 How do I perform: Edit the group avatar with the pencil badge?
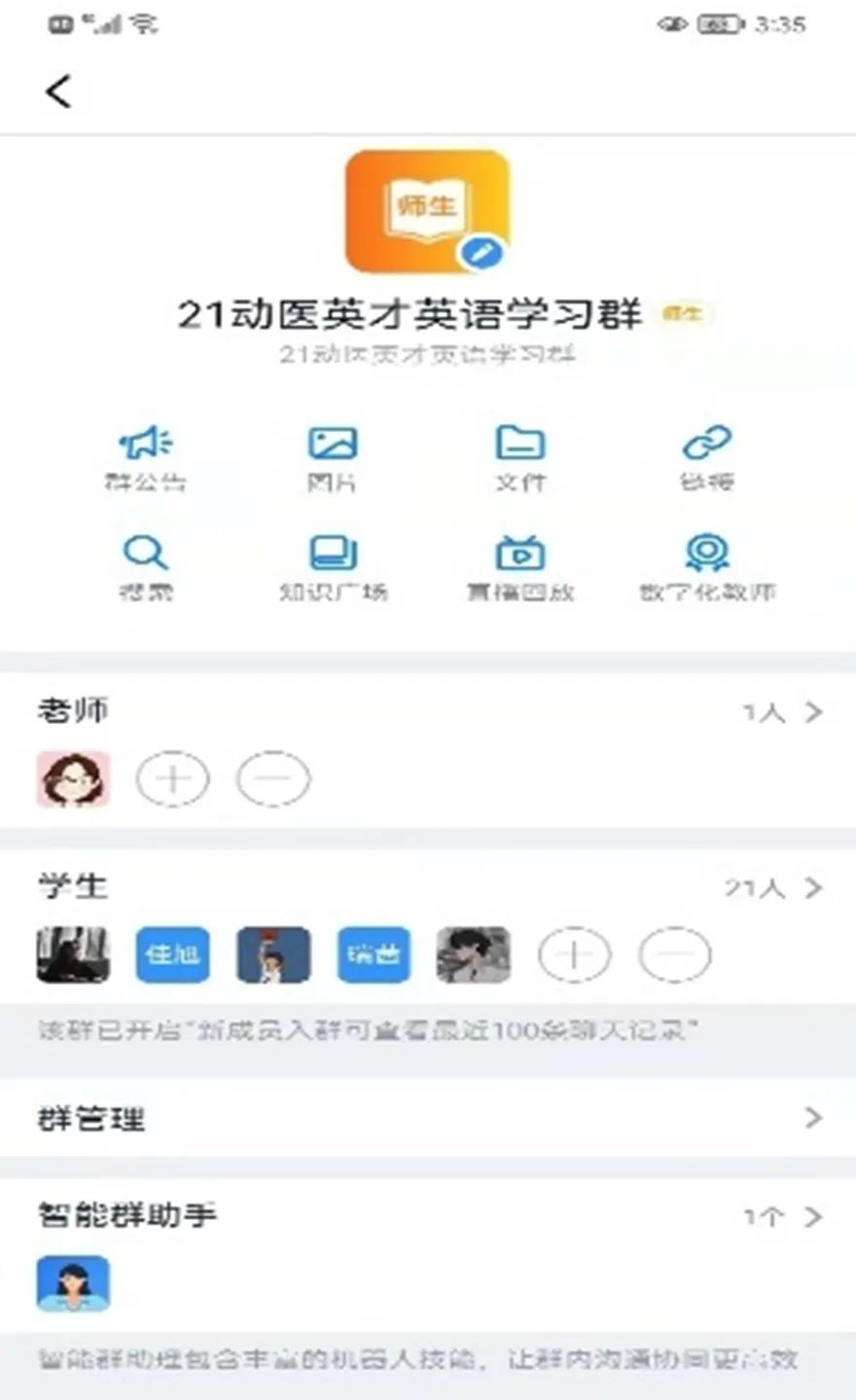(x=481, y=253)
